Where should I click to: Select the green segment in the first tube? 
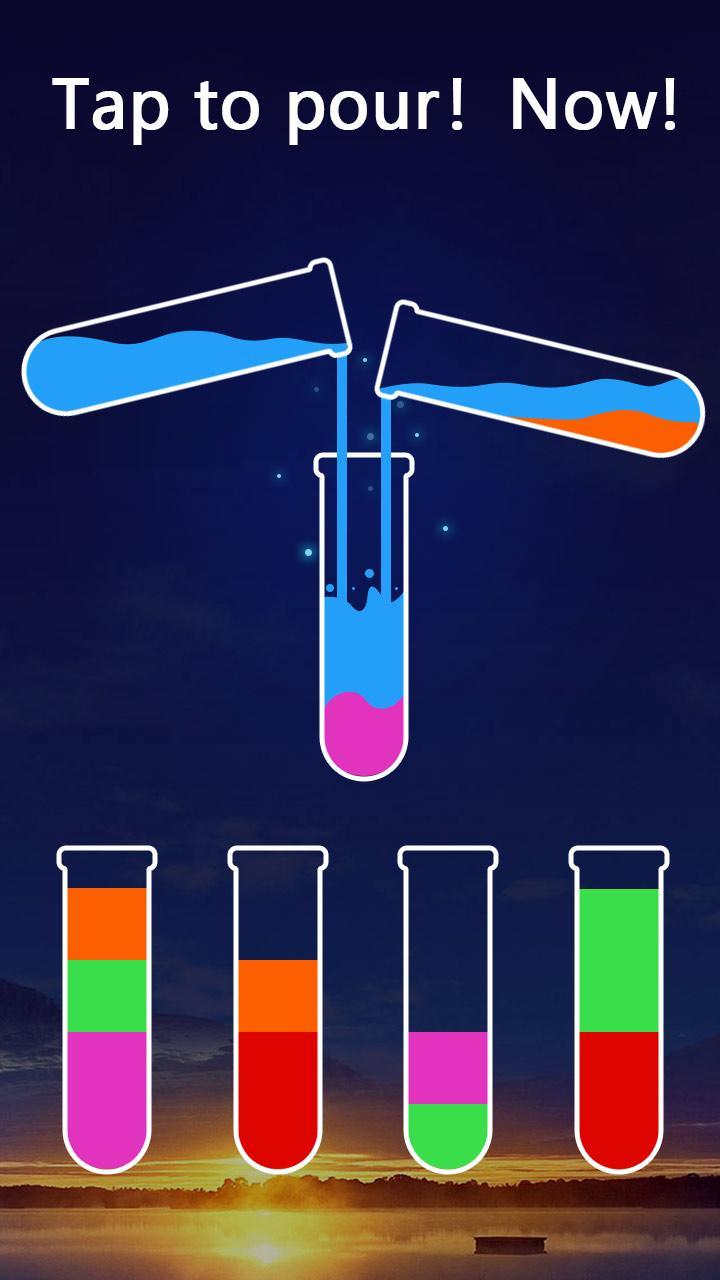tap(108, 995)
